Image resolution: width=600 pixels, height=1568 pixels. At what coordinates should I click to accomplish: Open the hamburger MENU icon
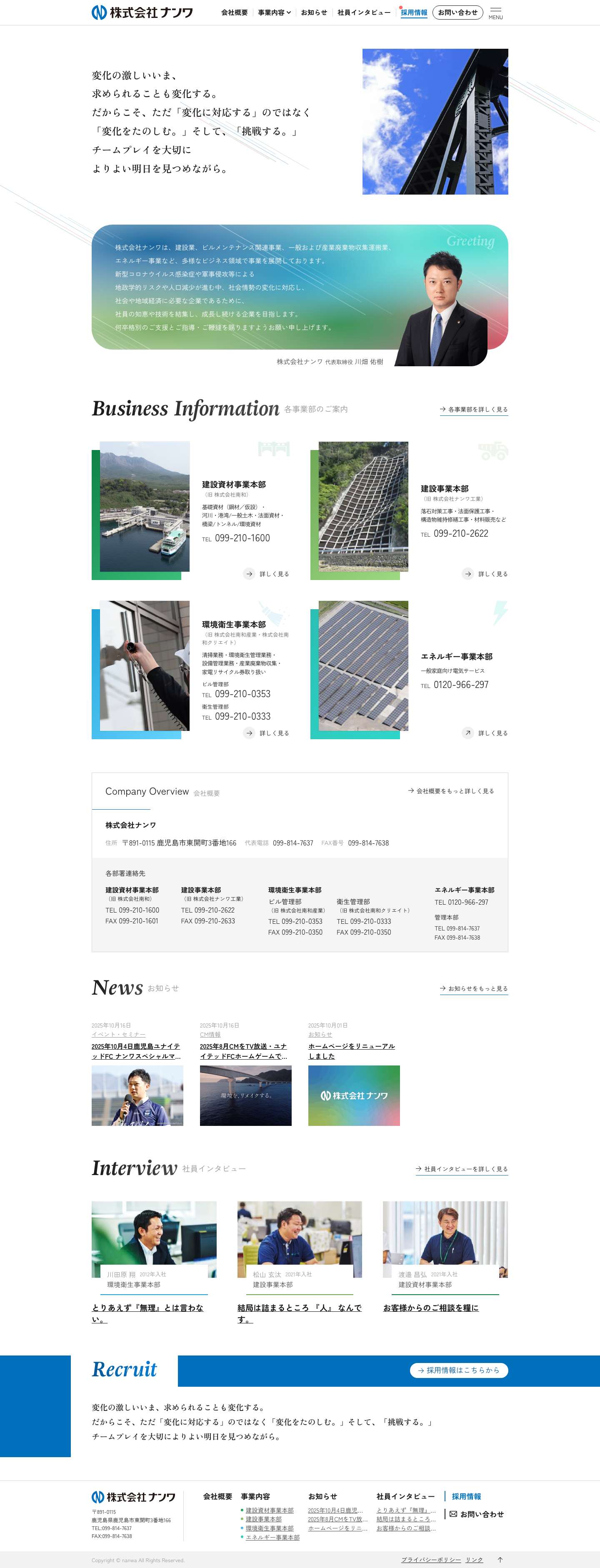[x=497, y=10]
